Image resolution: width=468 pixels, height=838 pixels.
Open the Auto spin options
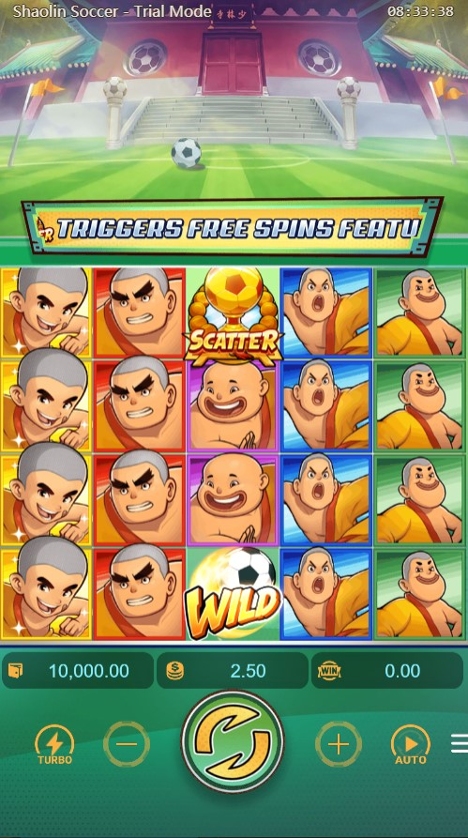click(x=410, y=744)
